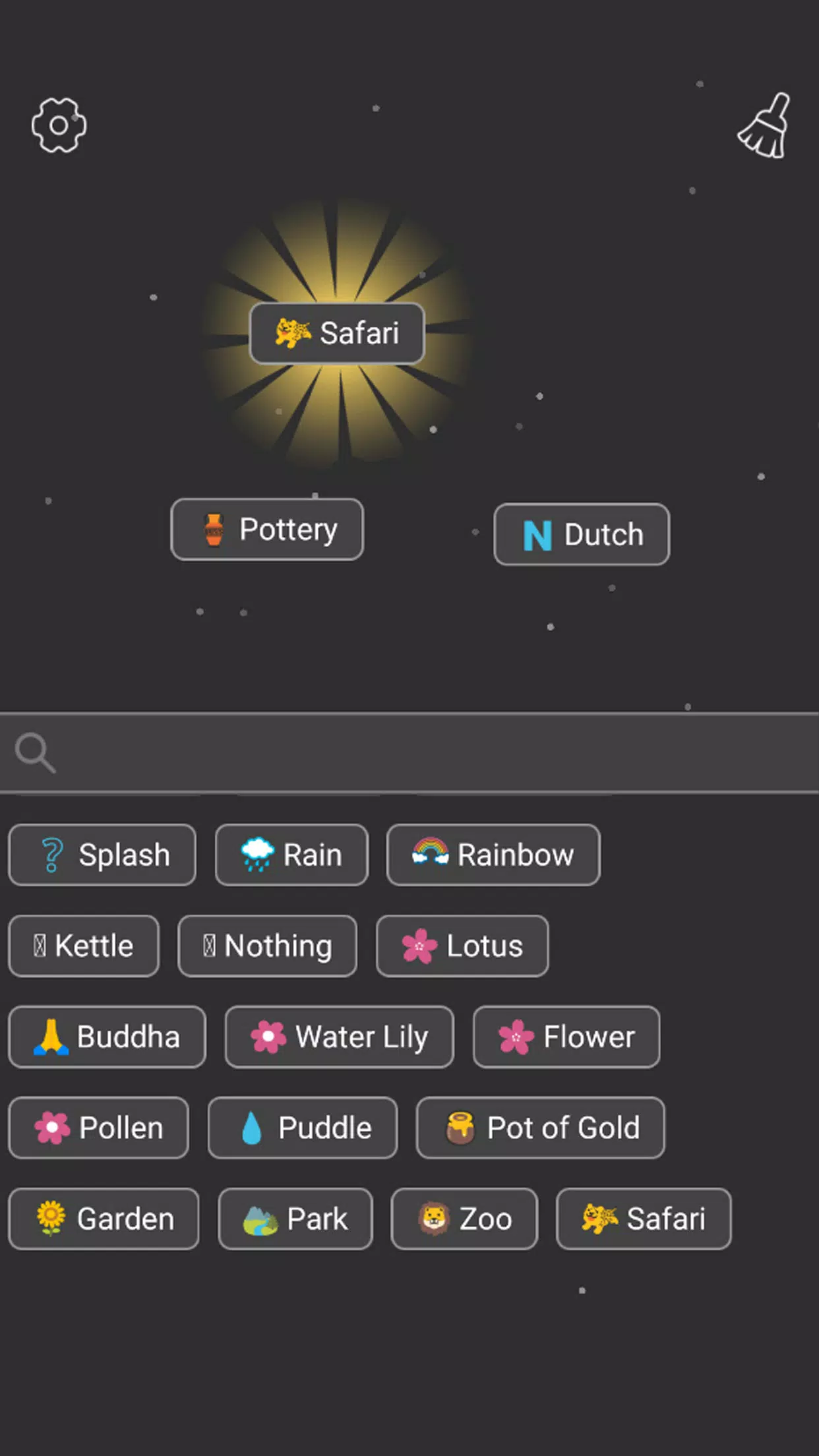Select the Pottery element on the canvas
Image resolution: width=819 pixels, height=1456 pixels.
267,530
